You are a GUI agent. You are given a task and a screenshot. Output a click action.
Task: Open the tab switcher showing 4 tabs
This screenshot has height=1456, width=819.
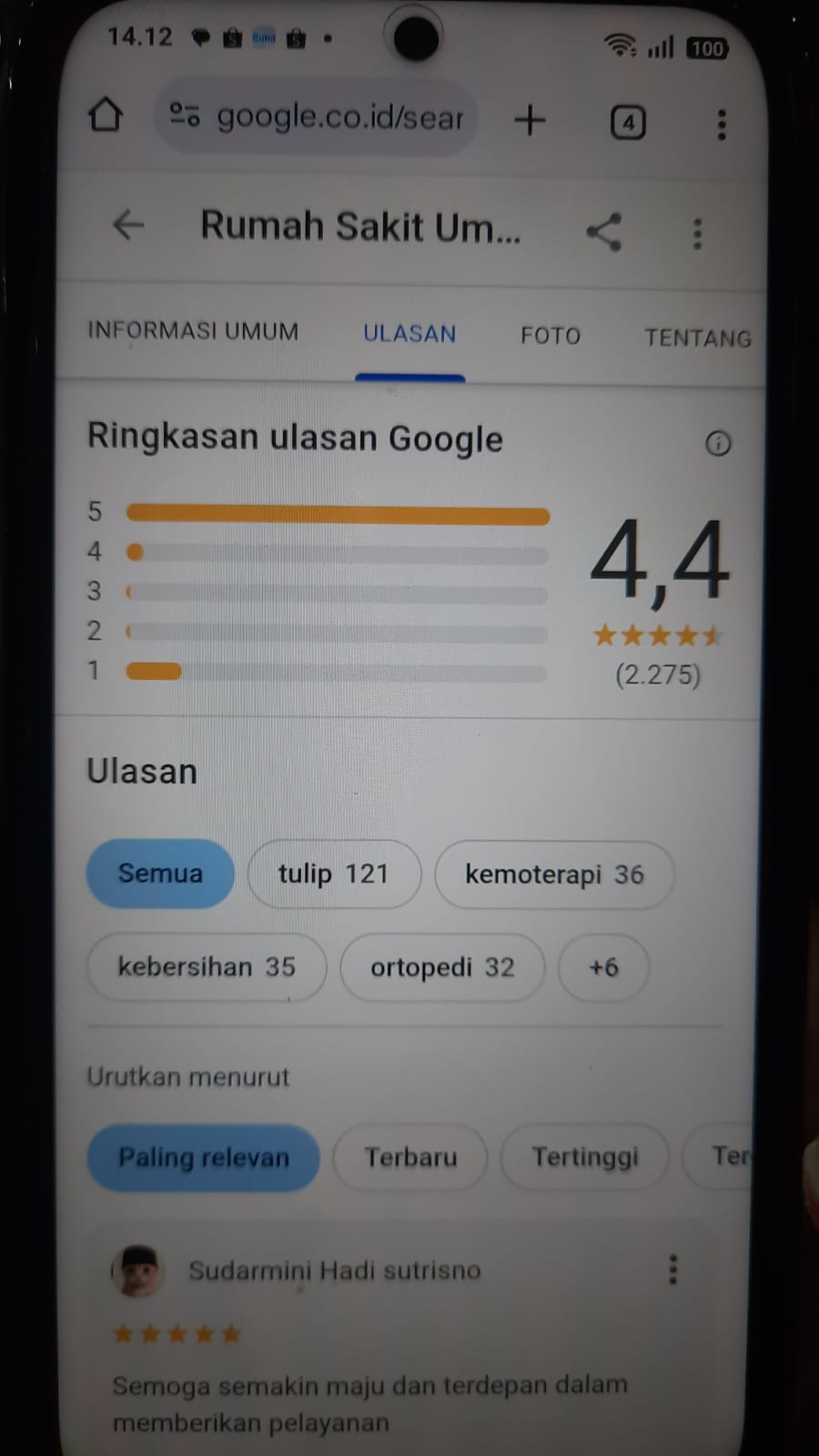pyautogui.click(x=627, y=123)
